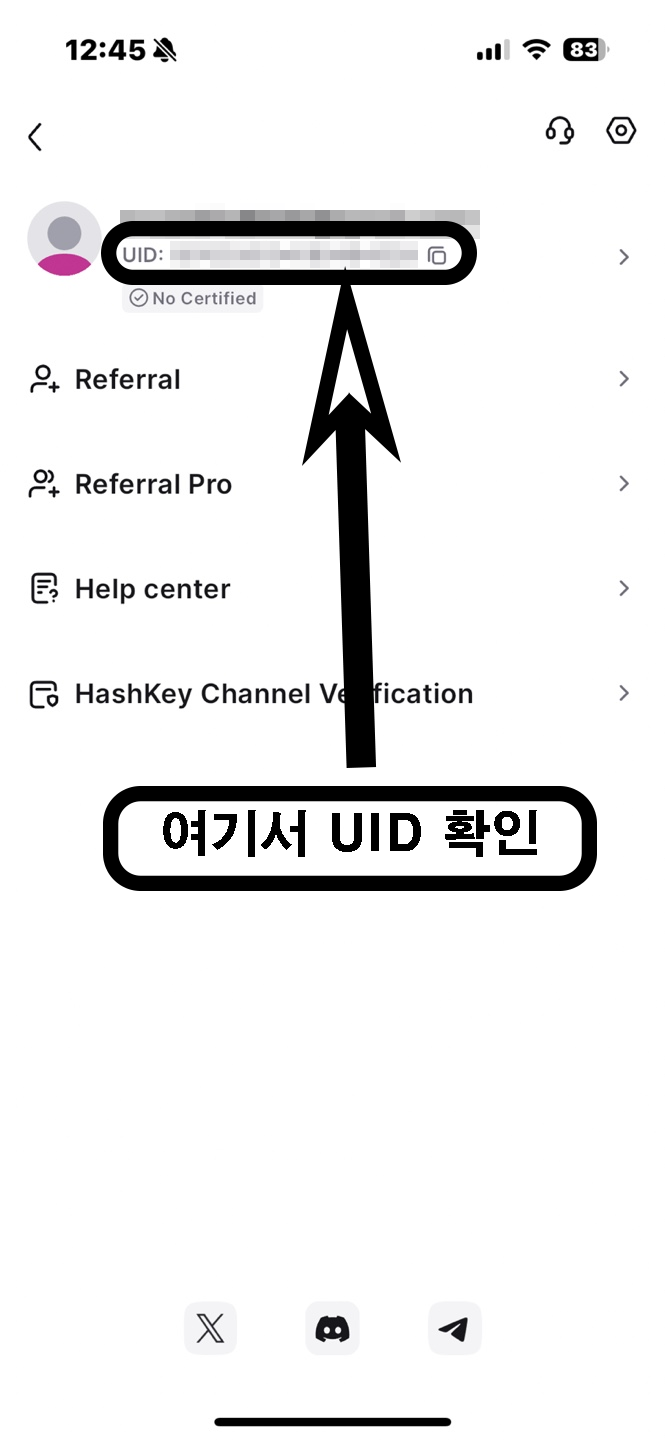Open the settings hexagon icon
This screenshot has width=665, height=1440.
pos(621,131)
